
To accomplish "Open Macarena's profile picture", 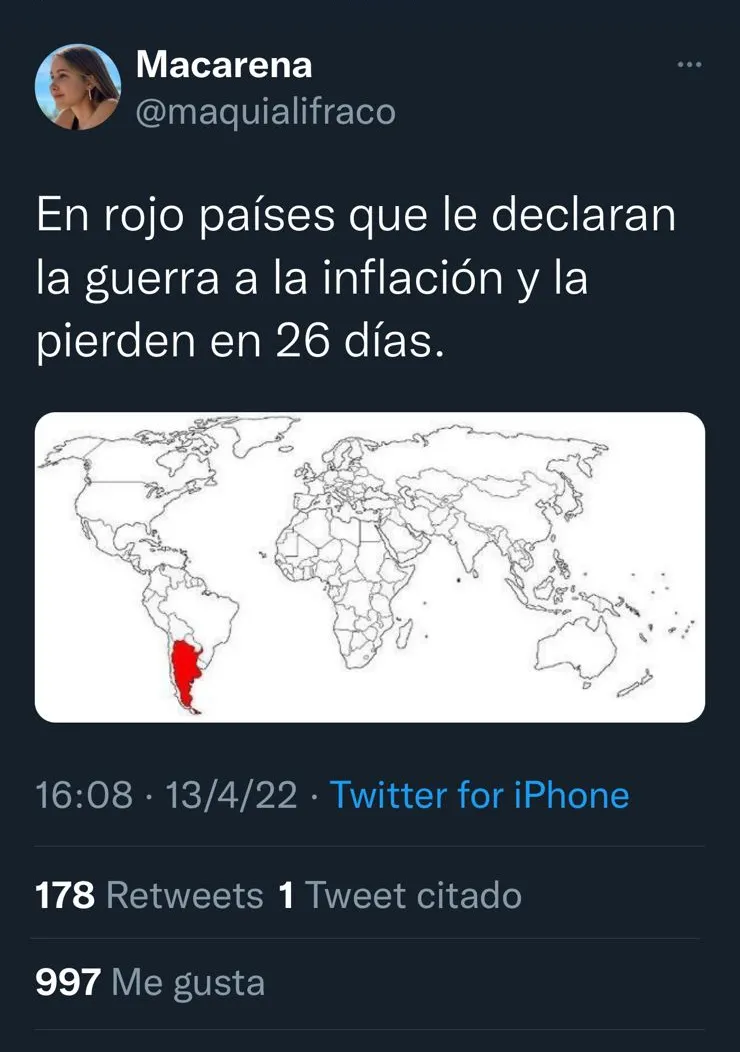I will (78, 87).
